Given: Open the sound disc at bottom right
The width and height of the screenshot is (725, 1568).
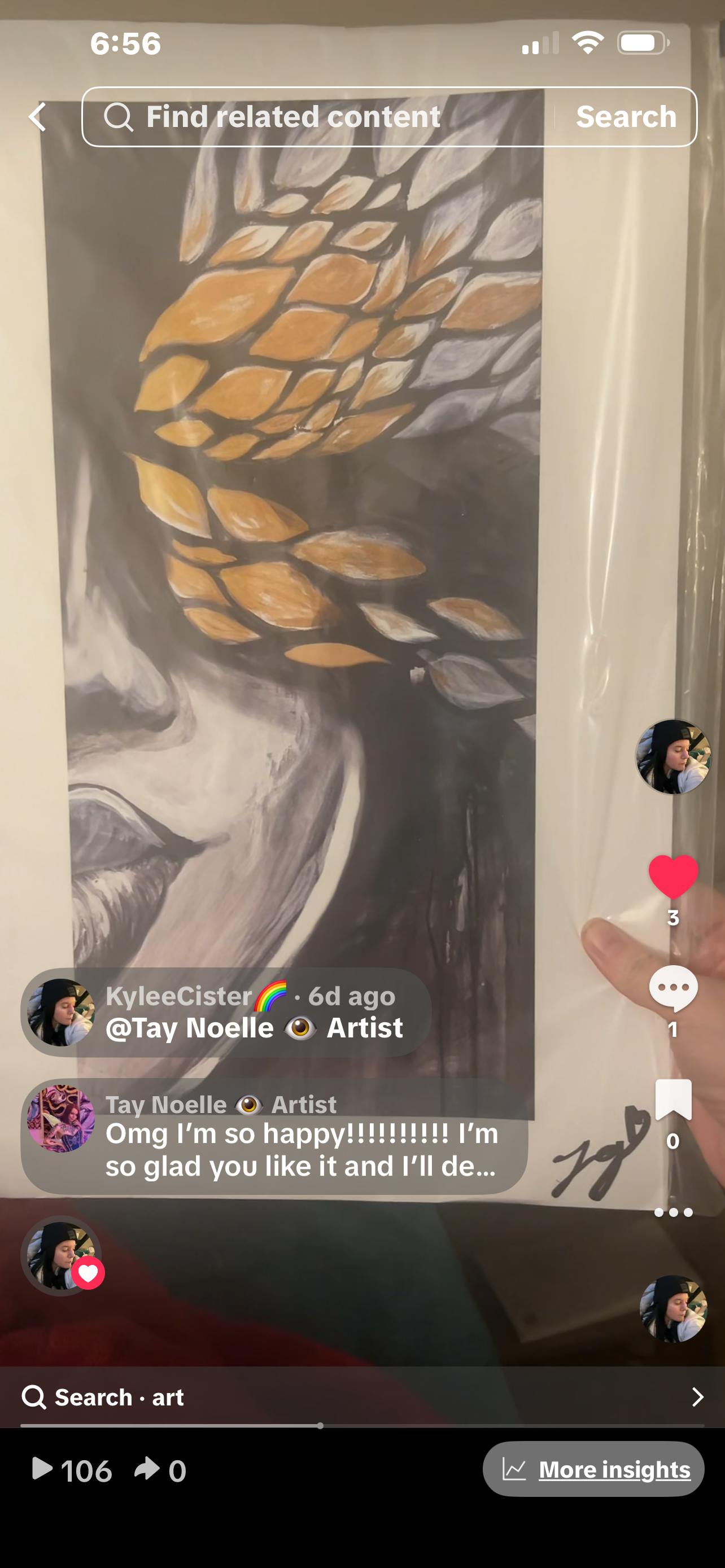Looking at the screenshot, I should coord(672,1309).
